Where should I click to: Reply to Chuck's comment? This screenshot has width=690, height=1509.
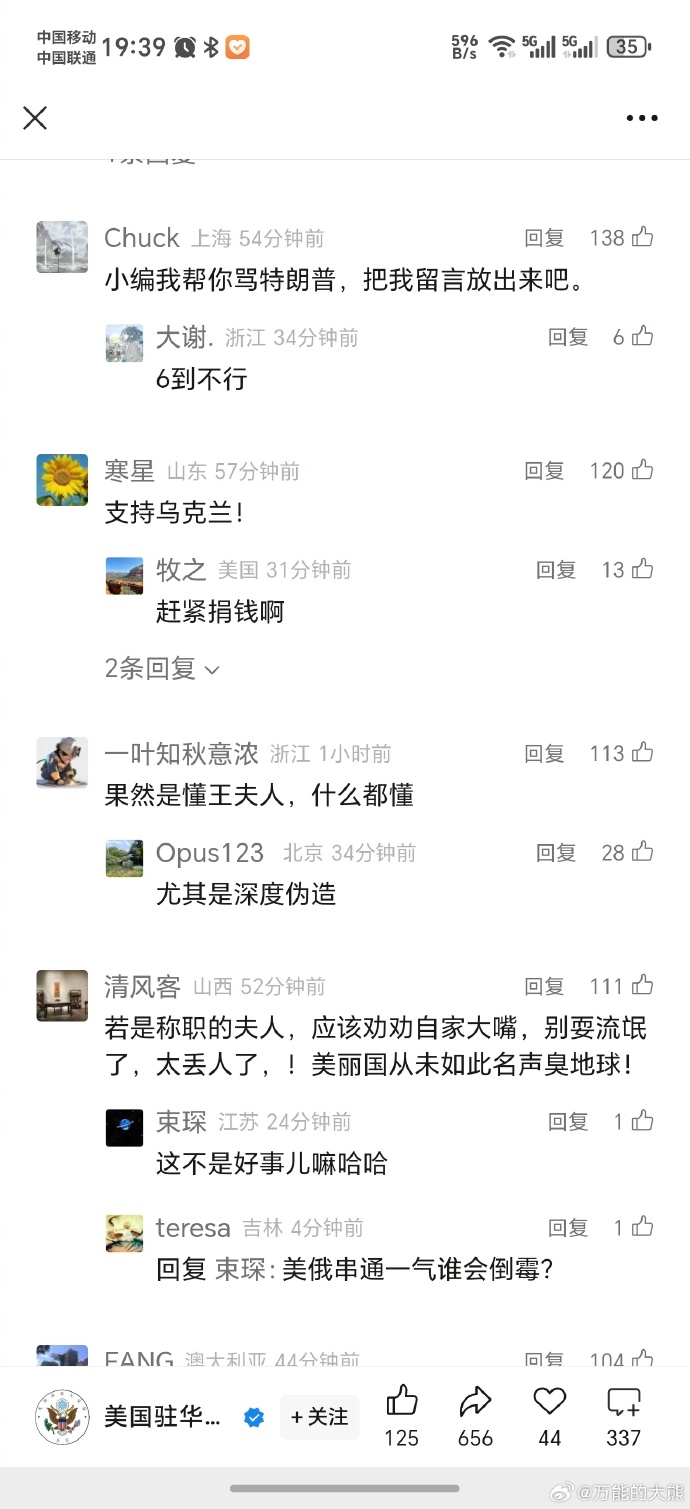pyautogui.click(x=545, y=238)
